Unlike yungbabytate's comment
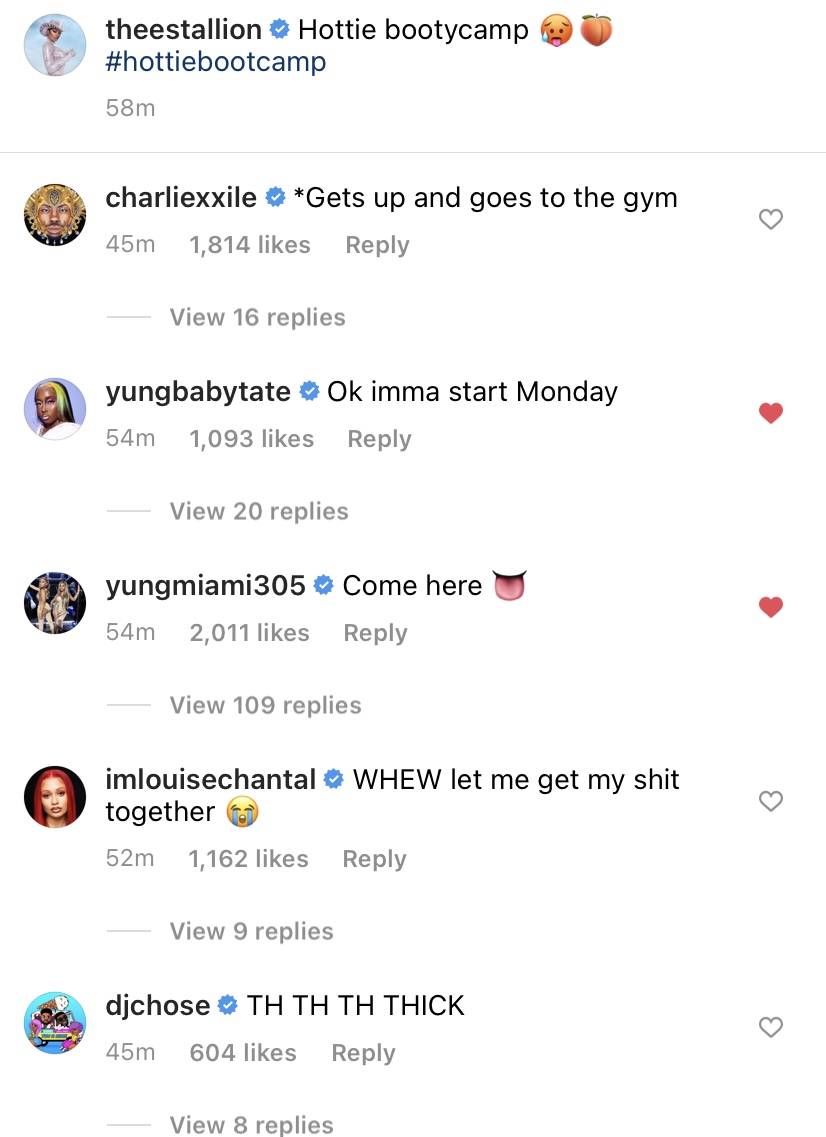Viewport: 826px width, 1137px height. point(770,413)
